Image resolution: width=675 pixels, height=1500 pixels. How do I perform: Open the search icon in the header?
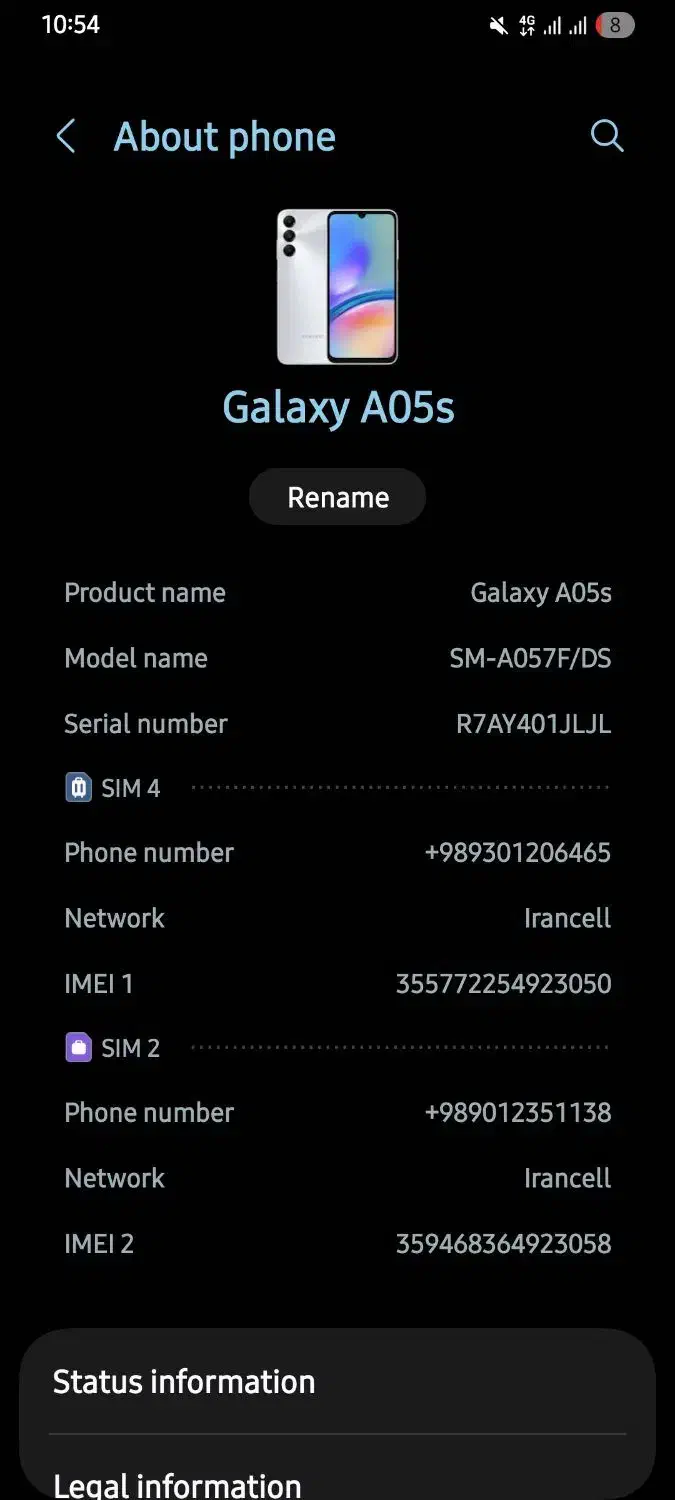coord(607,136)
